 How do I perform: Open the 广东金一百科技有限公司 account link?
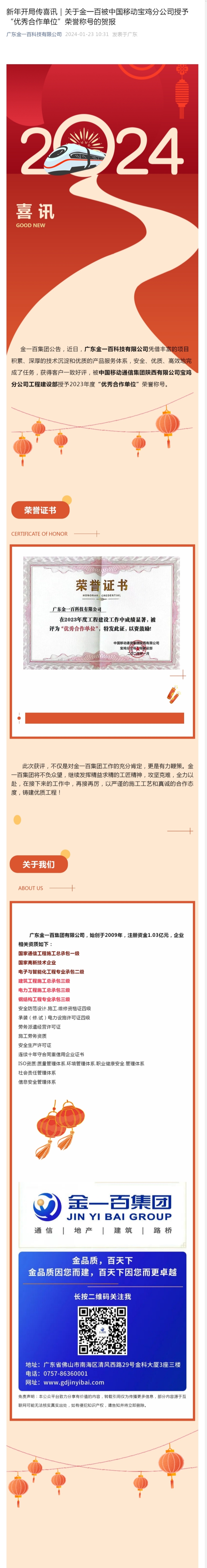click(34, 35)
